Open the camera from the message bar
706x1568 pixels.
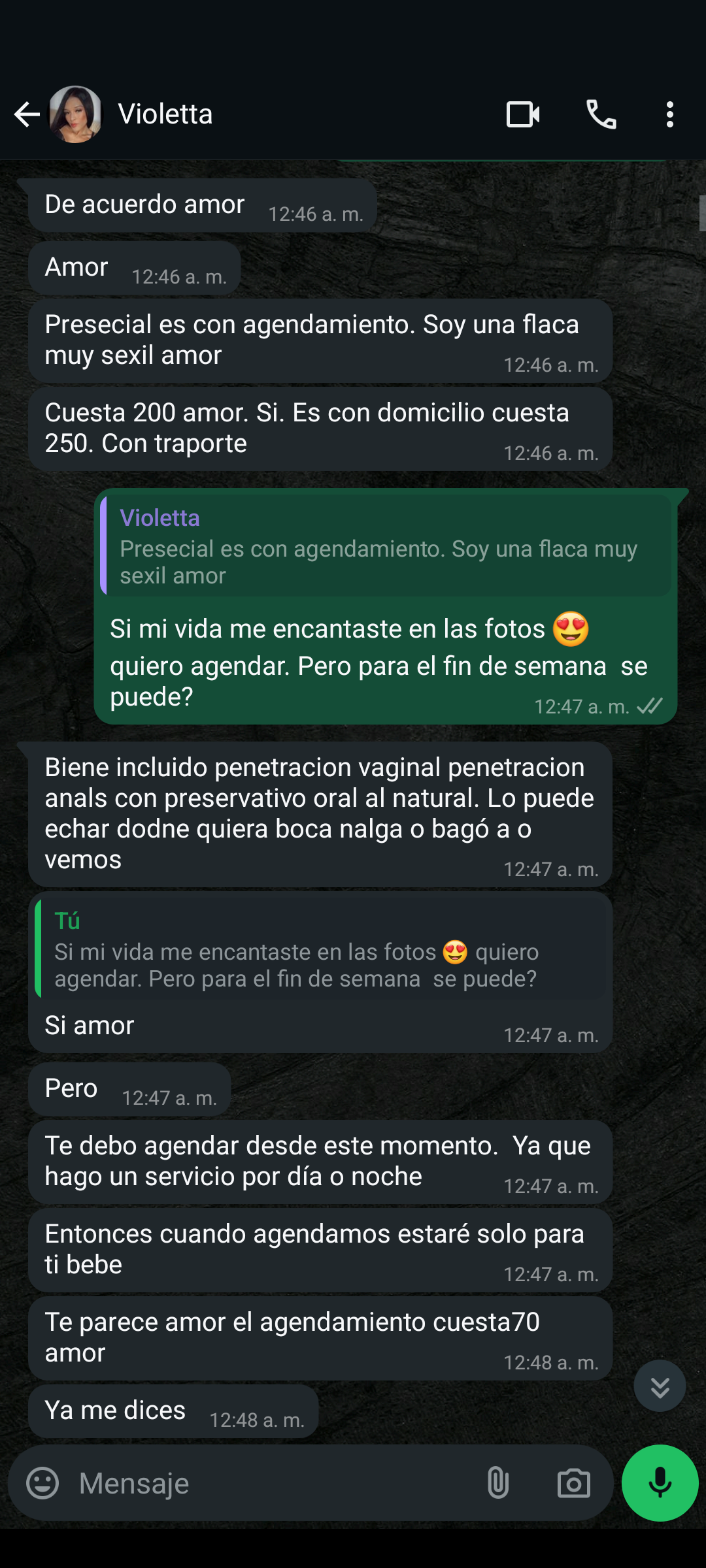click(573, 1482)
